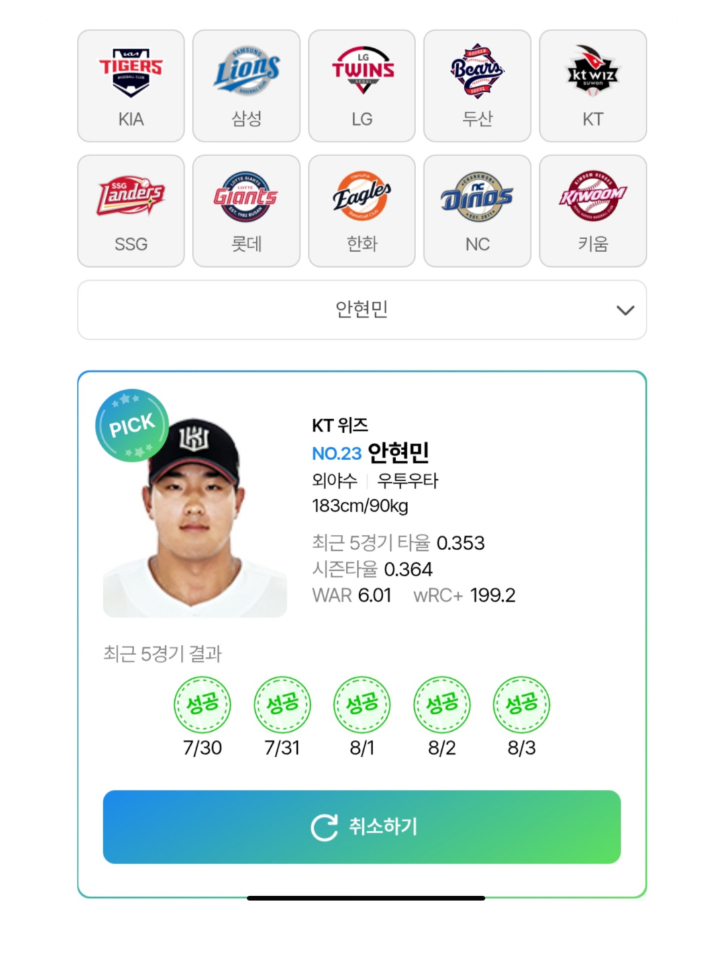Cancel the pick with 취소하기
The width and height of the screenshot is (707, 956).
click(x=362, y=827)
